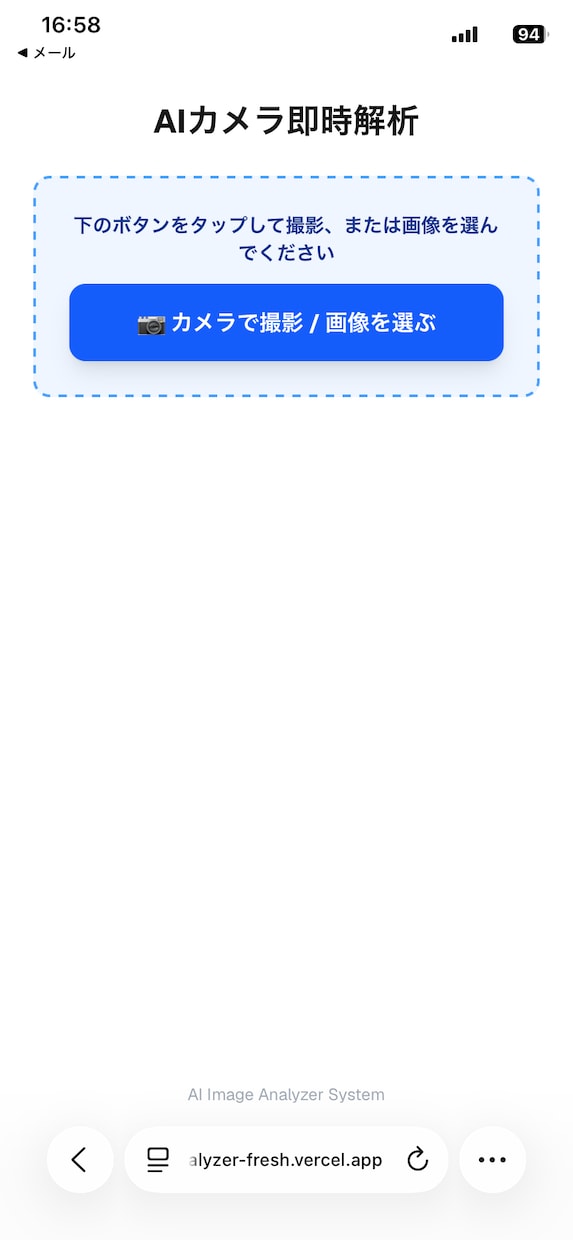Tap the カメラで撮影 / 画像を選ぶ button
Viewport: 573px width, 1240px height.
tap(286, 323)
